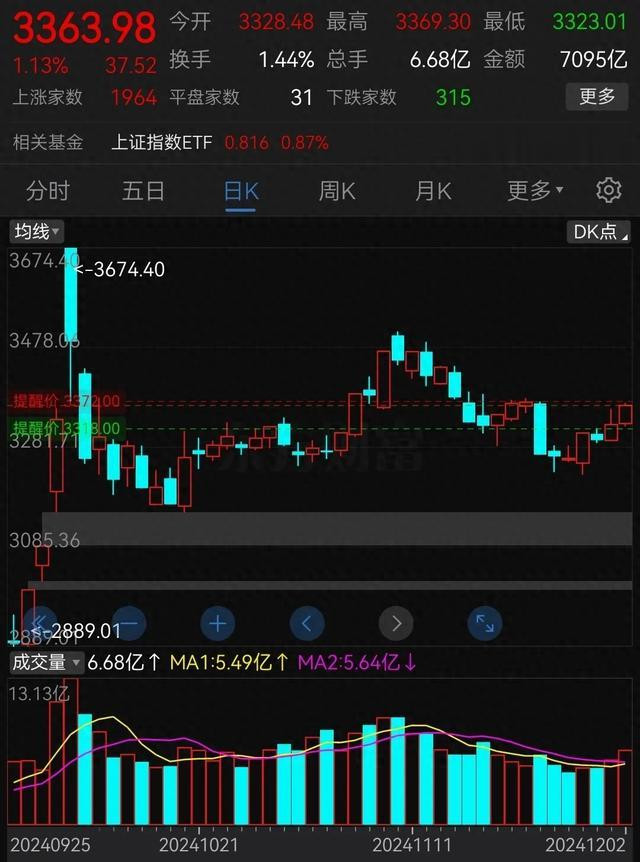
Task: Open the 上证指数ETF related fund
Action: pos(161,143)
